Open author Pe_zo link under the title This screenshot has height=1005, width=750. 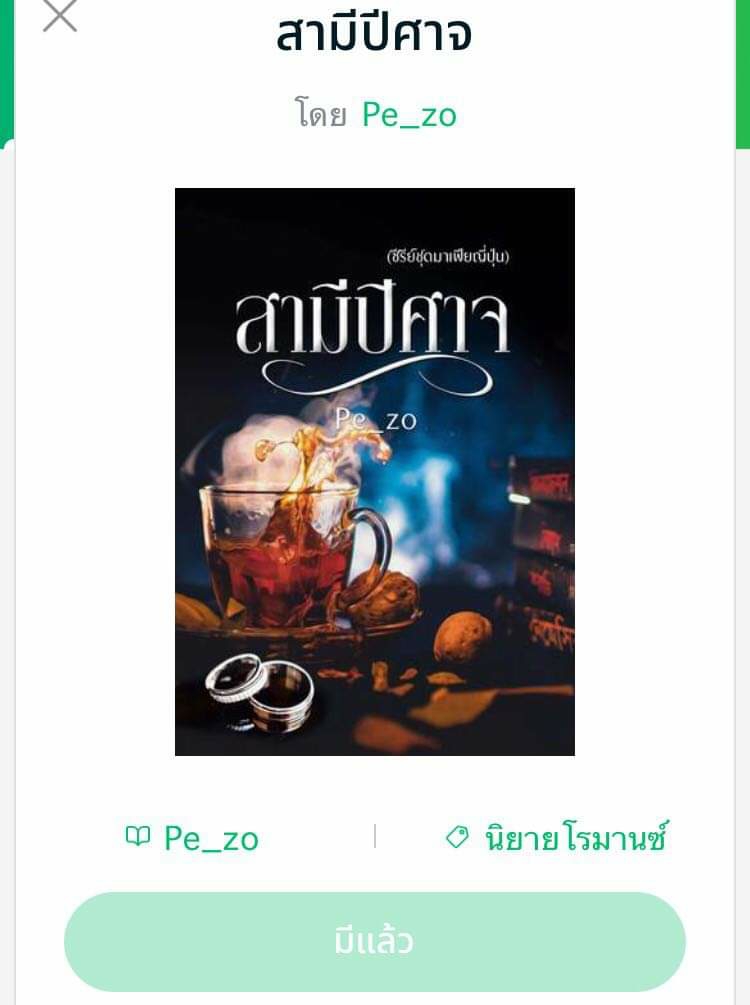pyautogui.click(x=408, y=116)
